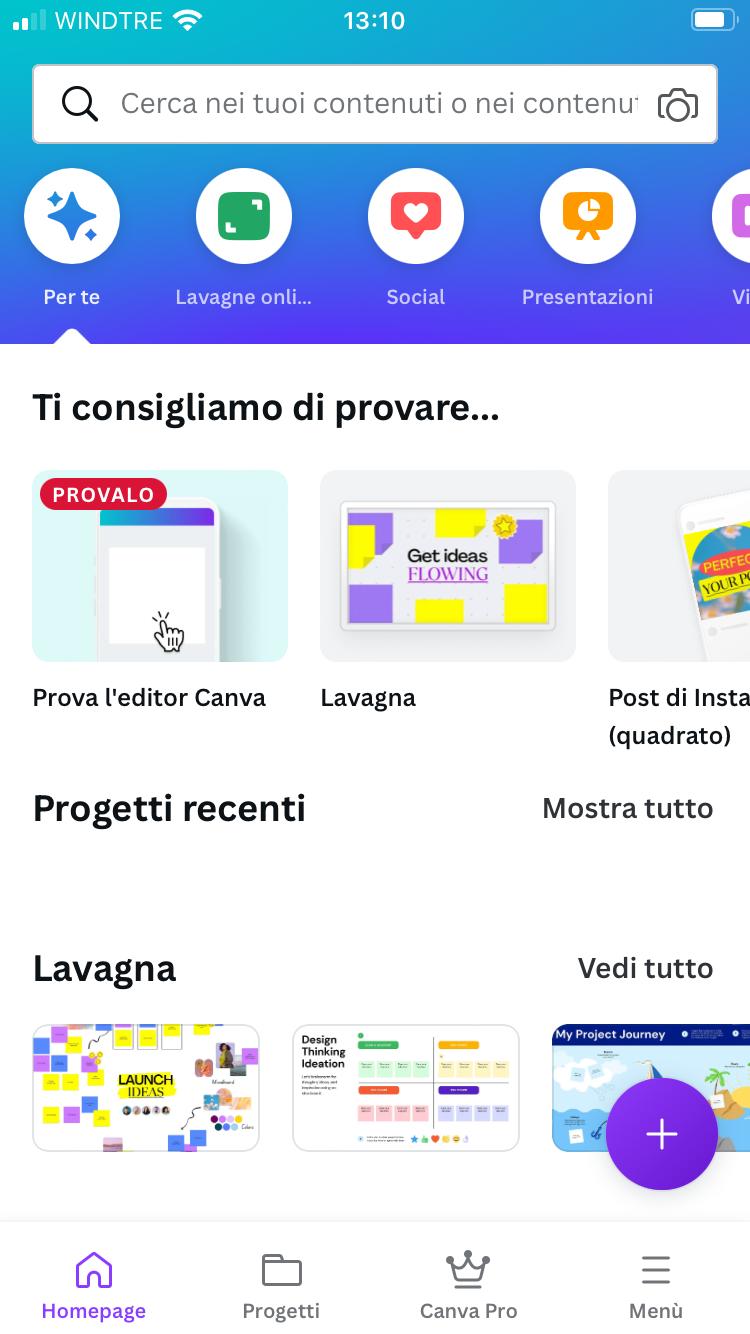This screenshot has width=750, height=1334.
Task: Select the 'Launch Ideas' whiteboard project
Action: [146, 1087]
